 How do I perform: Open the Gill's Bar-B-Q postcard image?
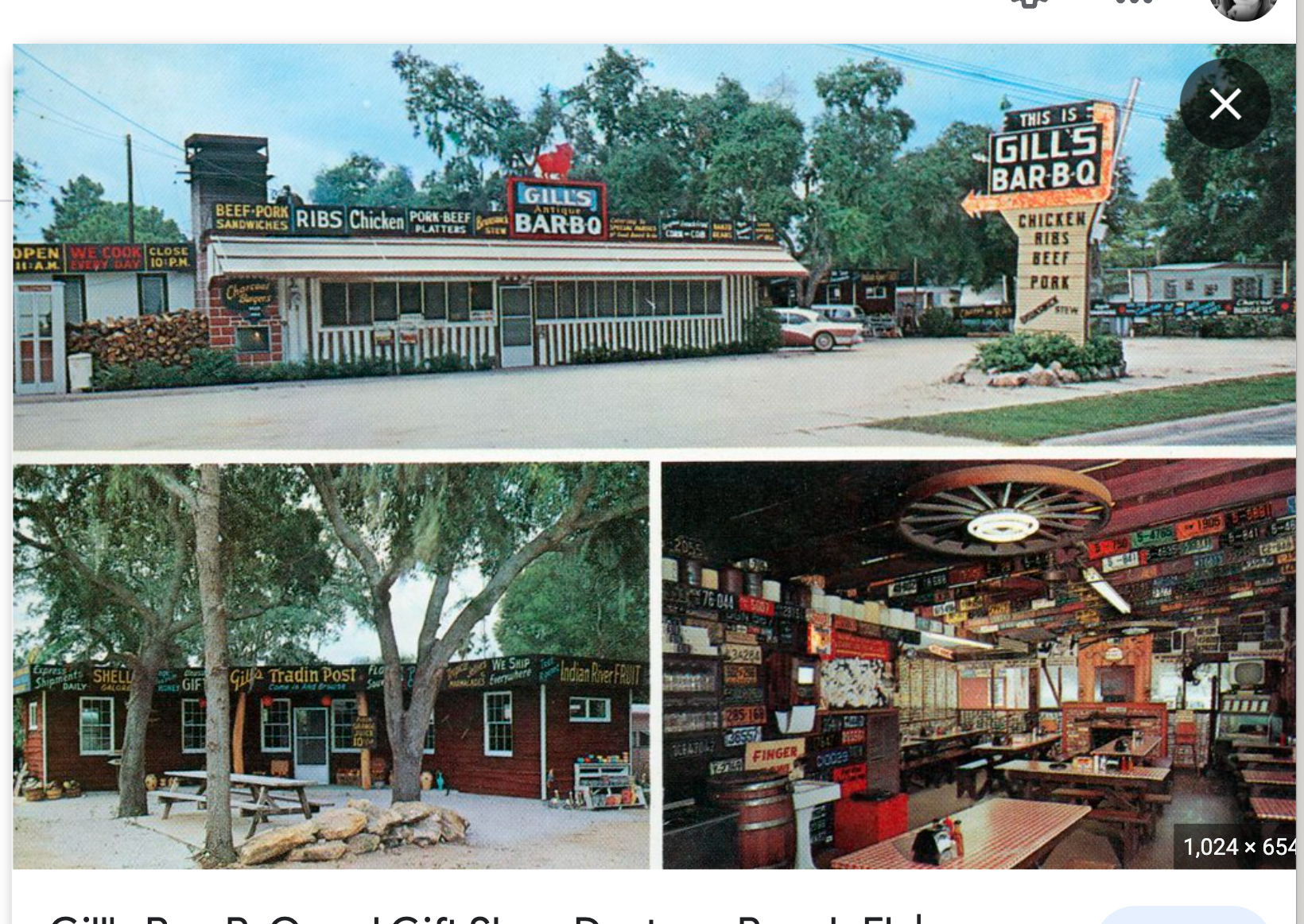[654, 456]
